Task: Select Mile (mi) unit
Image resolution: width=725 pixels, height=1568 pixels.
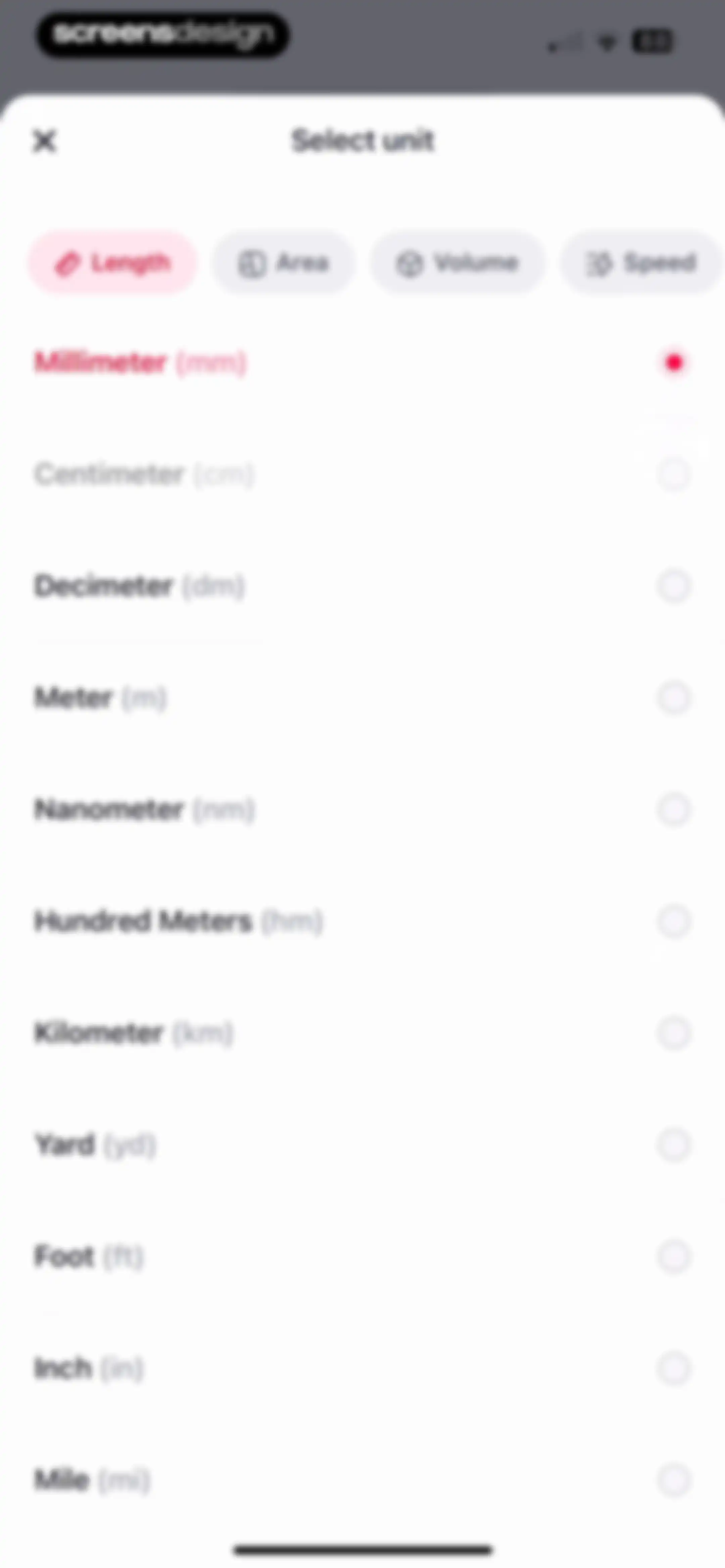Action: pyautogui.click(x=362, y=1480)
